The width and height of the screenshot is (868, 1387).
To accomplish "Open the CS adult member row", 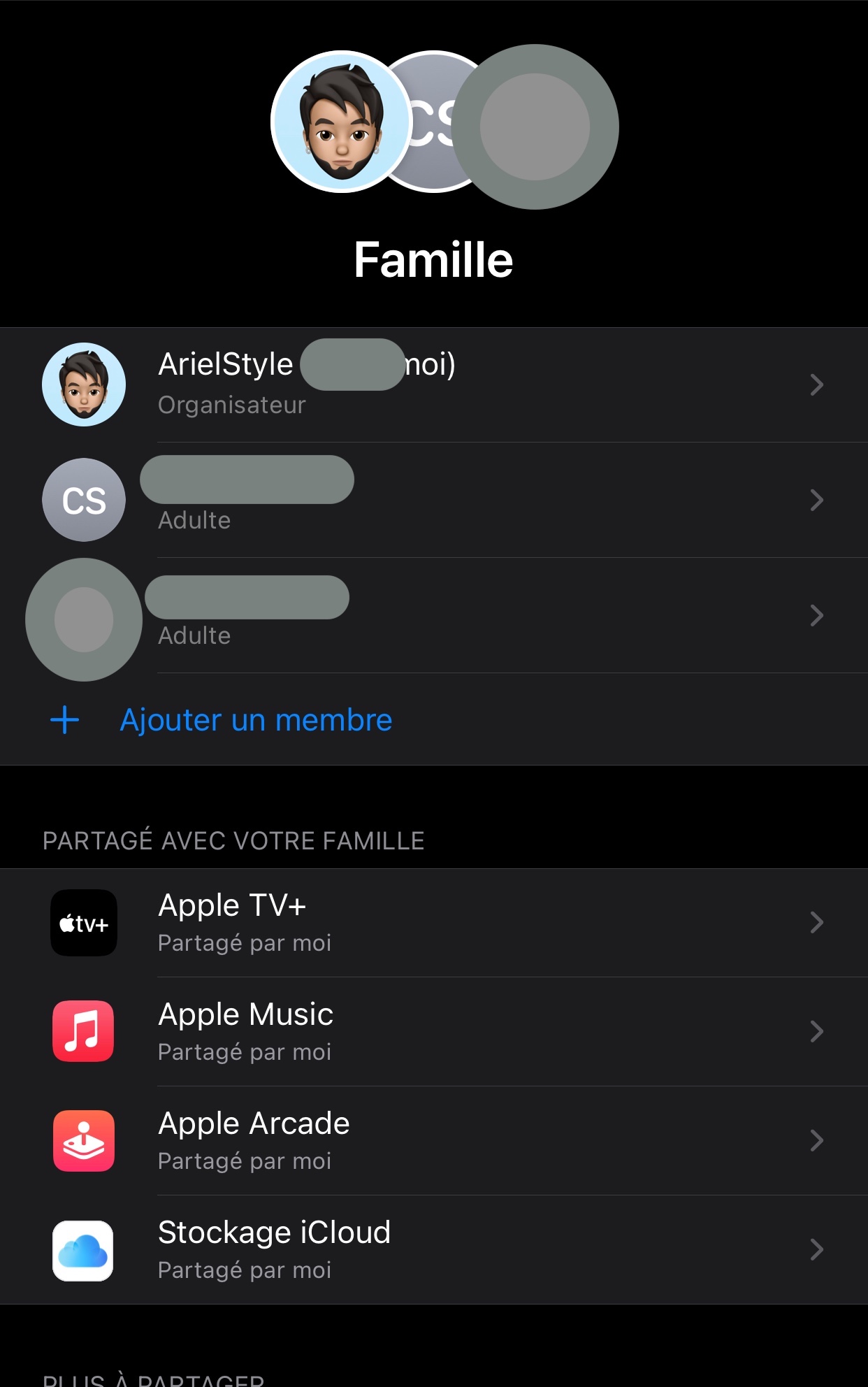I will [433, 500].
